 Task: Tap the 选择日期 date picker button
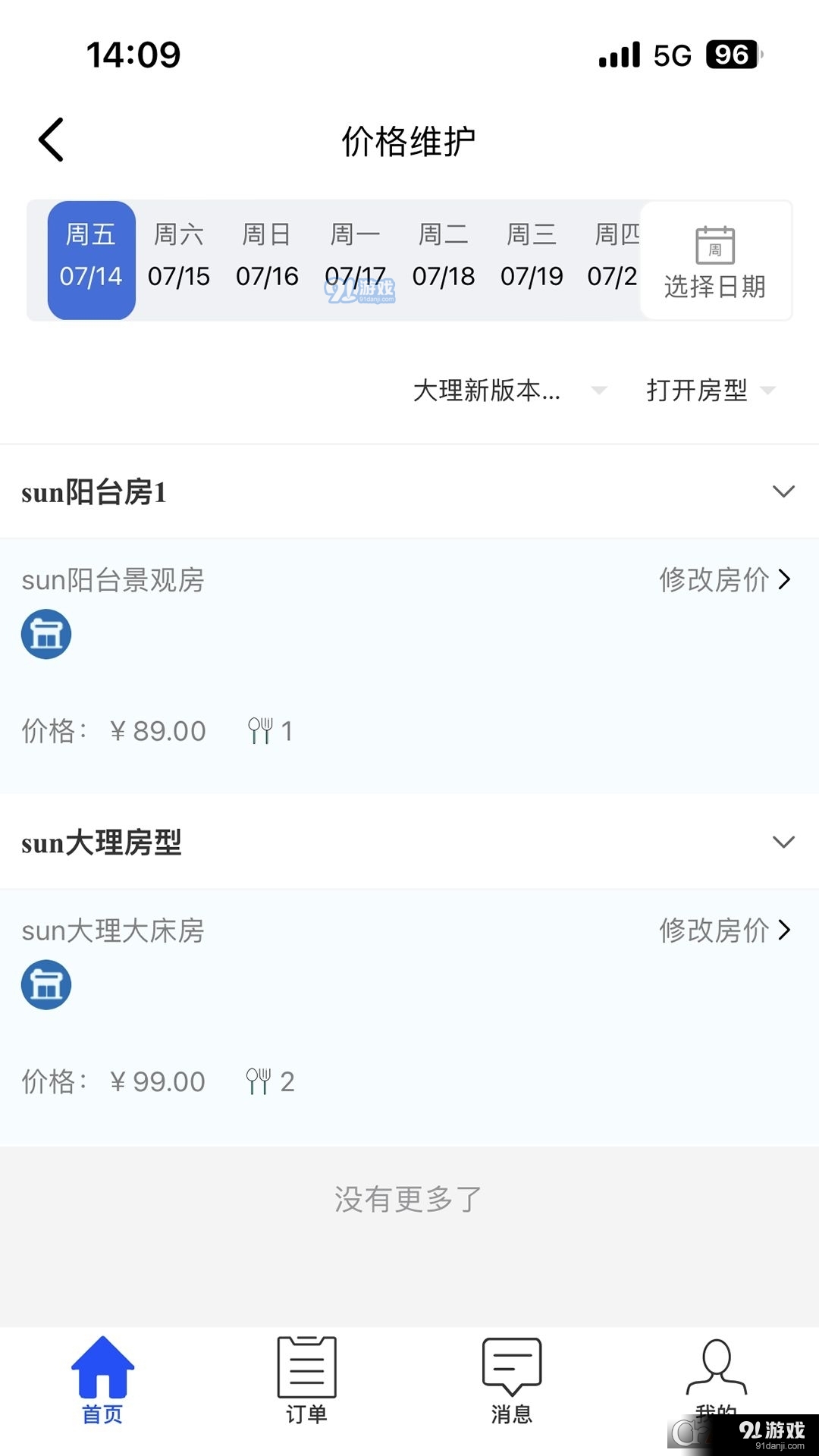pos(714,287)
